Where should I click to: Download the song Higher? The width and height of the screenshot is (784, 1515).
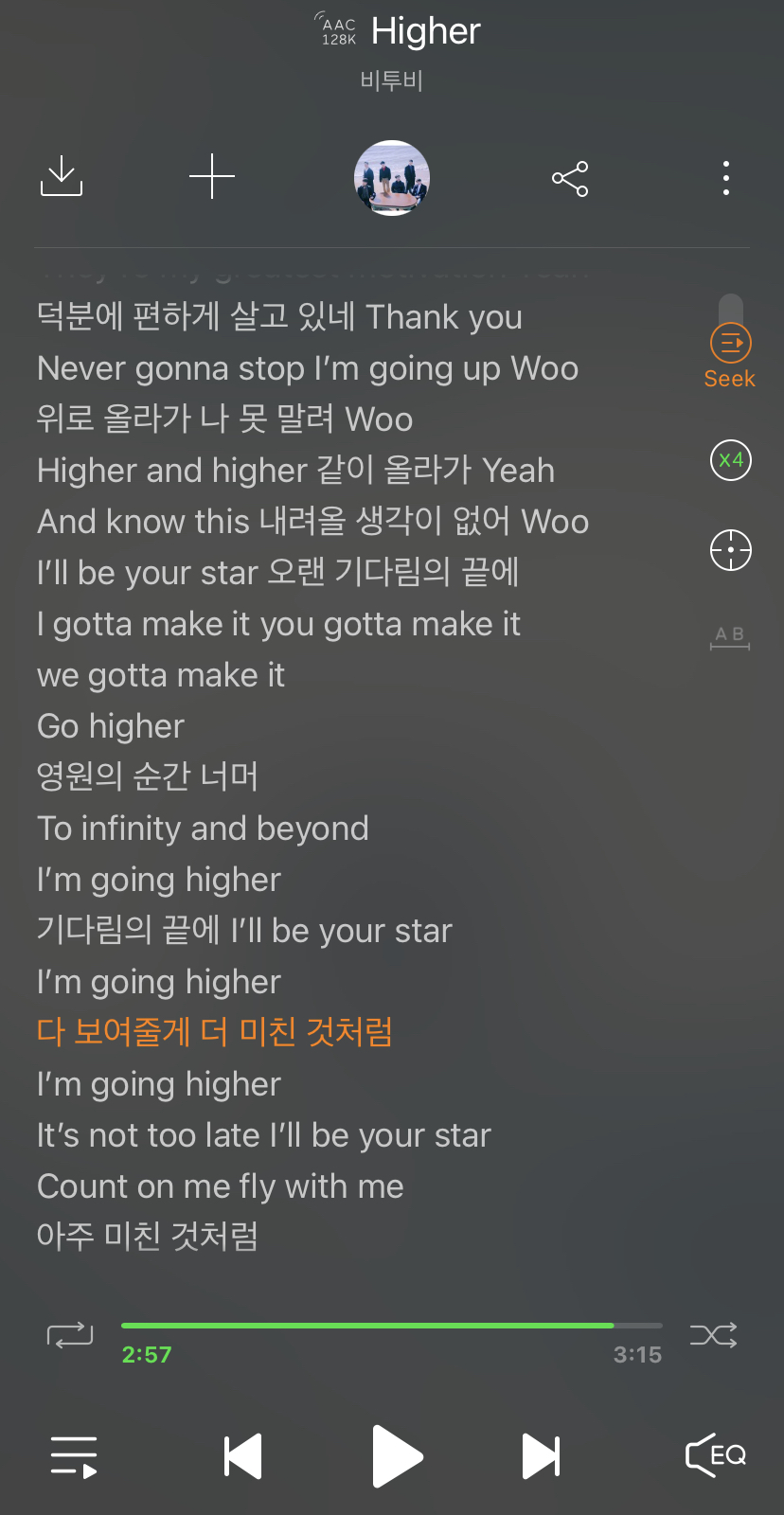pyautogui.click(x=61, y=177)
